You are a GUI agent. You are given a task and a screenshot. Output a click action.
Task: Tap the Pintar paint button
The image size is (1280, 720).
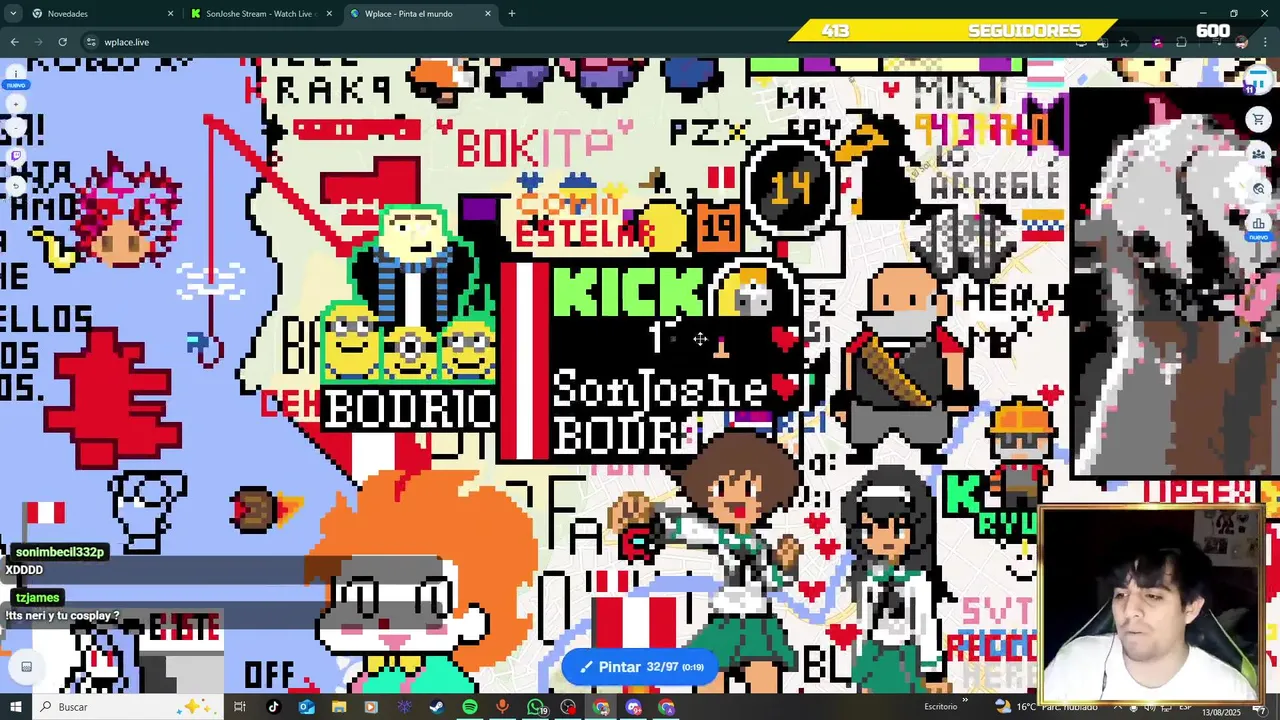(x=640, y=667)
